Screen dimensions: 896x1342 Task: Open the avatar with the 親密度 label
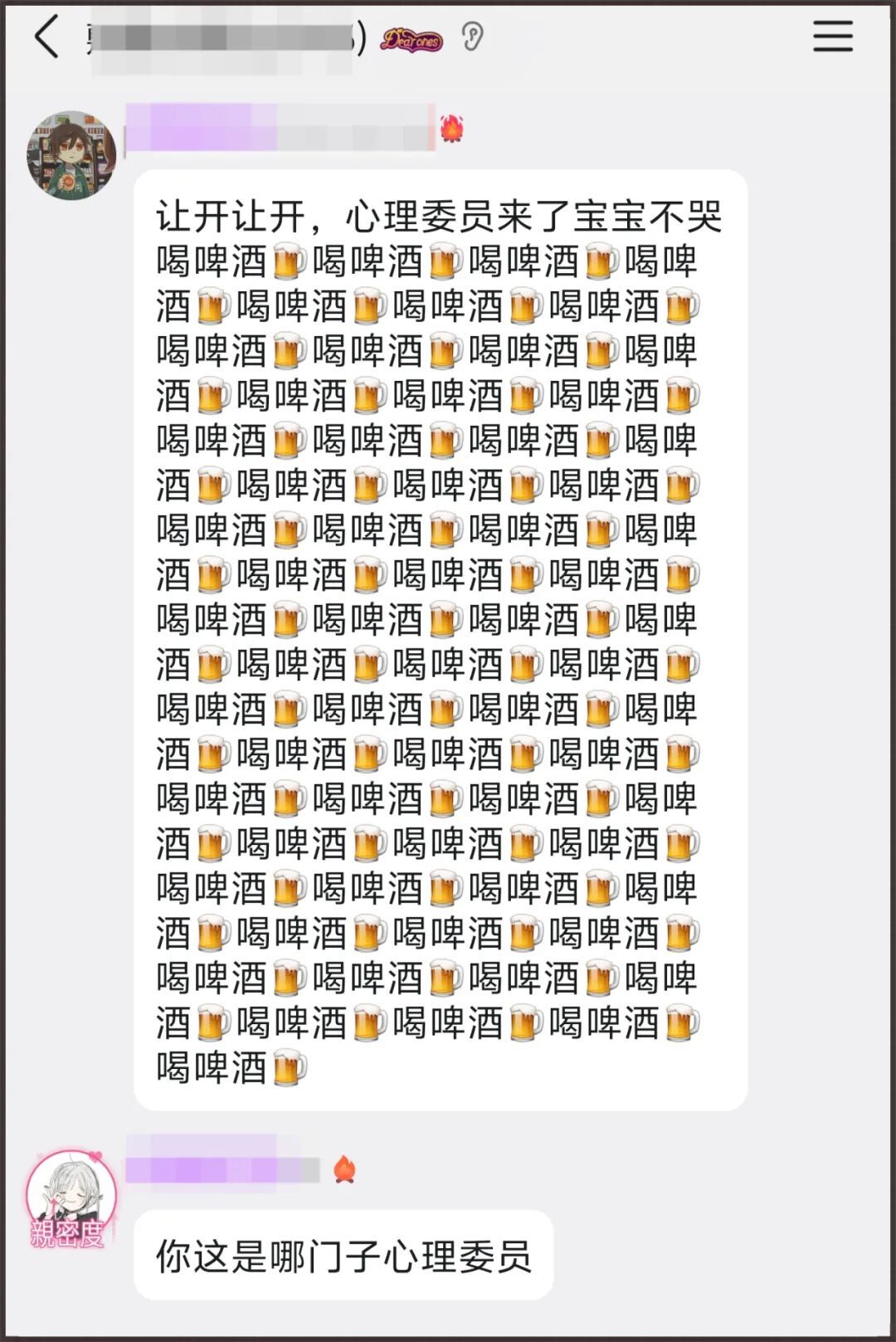point(71,1196)
